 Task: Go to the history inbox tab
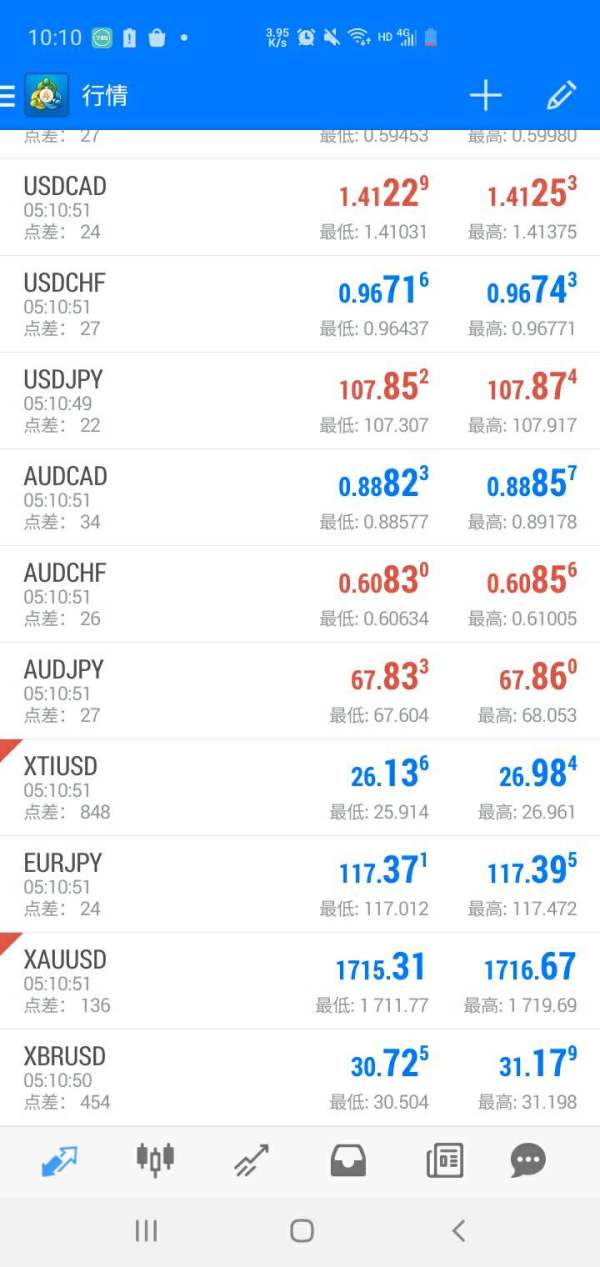click(x=348, y=1161)
